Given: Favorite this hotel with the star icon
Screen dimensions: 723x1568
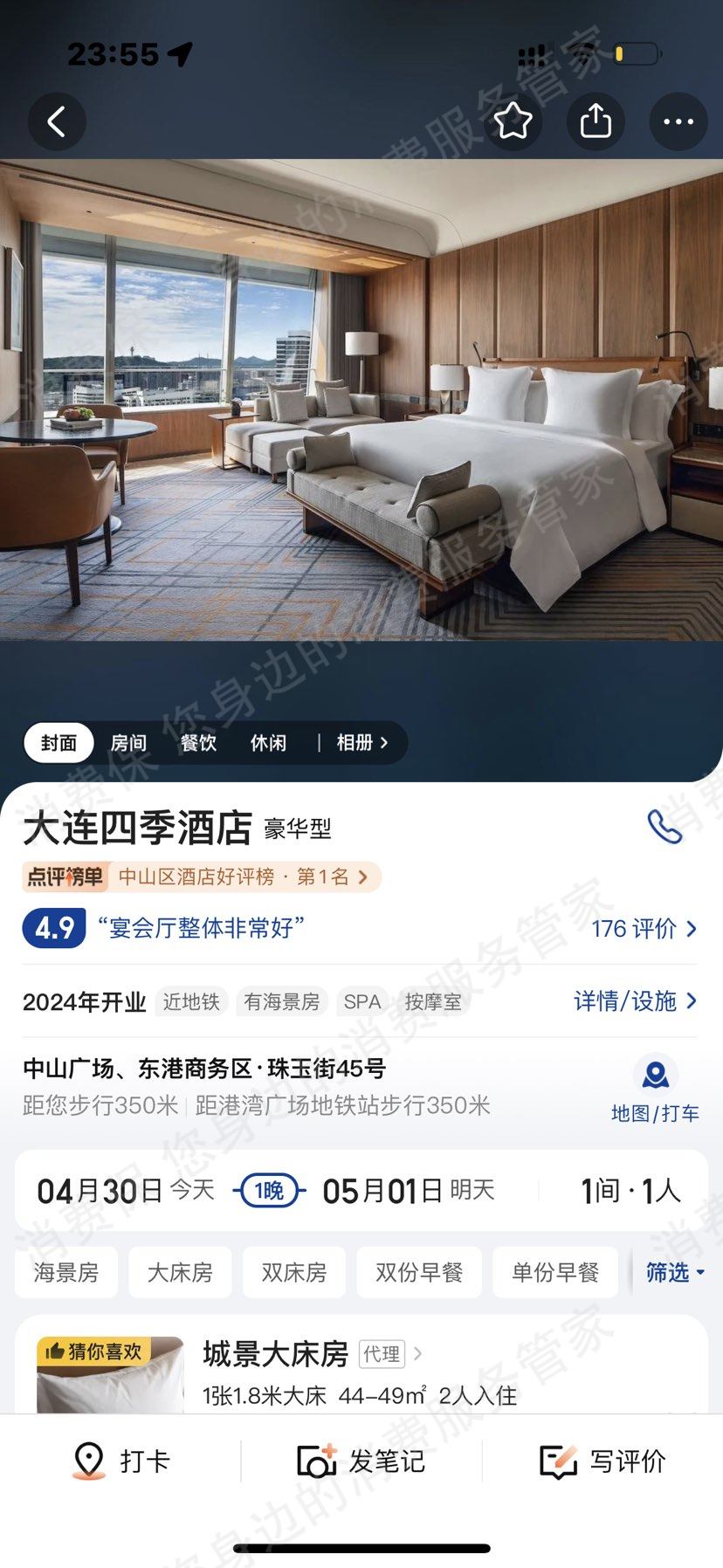Looking at the screenshot, I should pyautogui.click(x=513, y=121).
